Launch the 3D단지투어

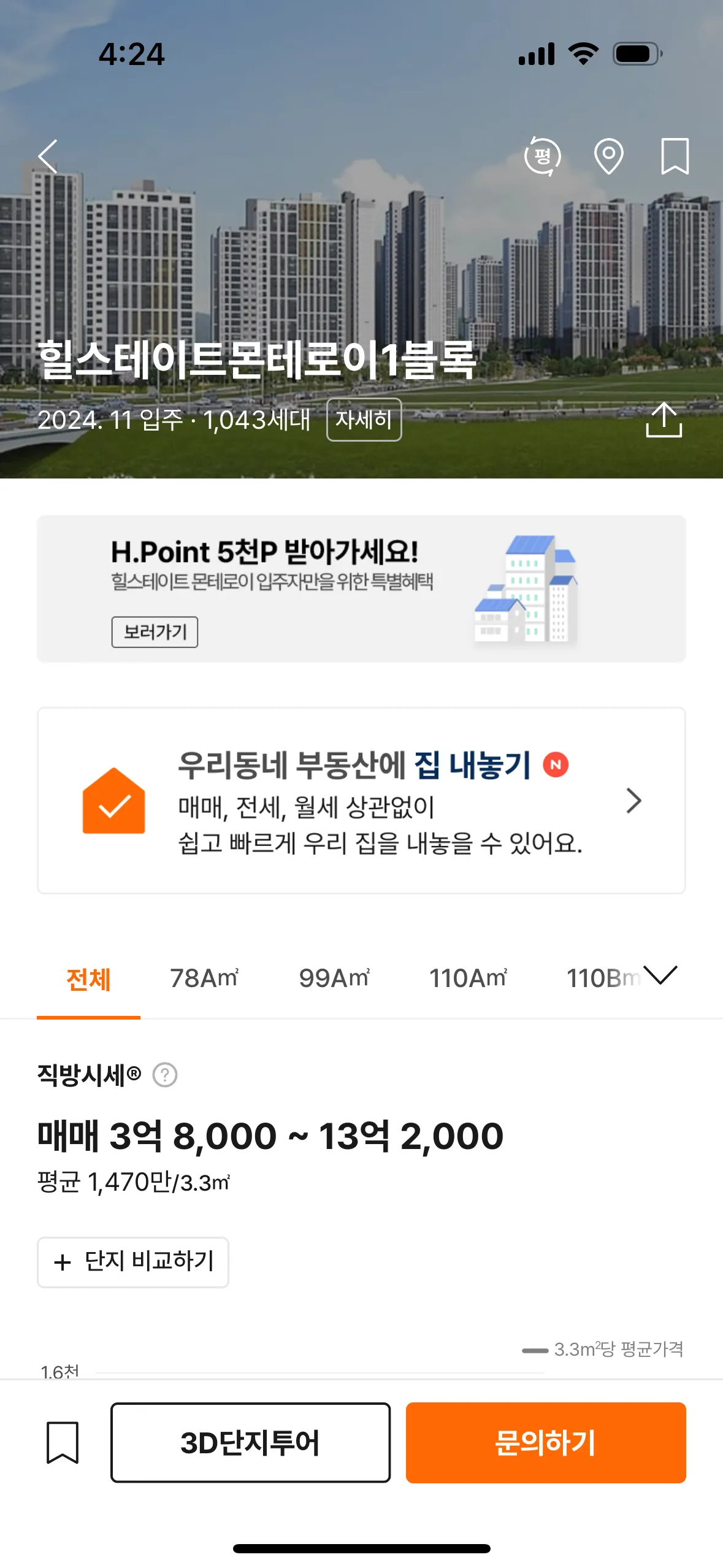[x=250, y=1442]
